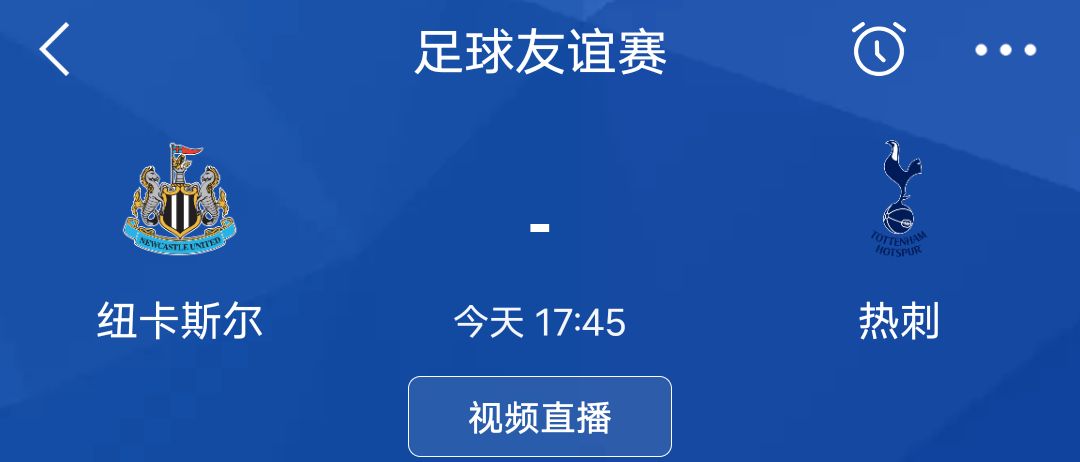The height and width of the screenshot is (462, 1080).
Task: Go back using the arrow icon
Action: (x=55, y=50)
